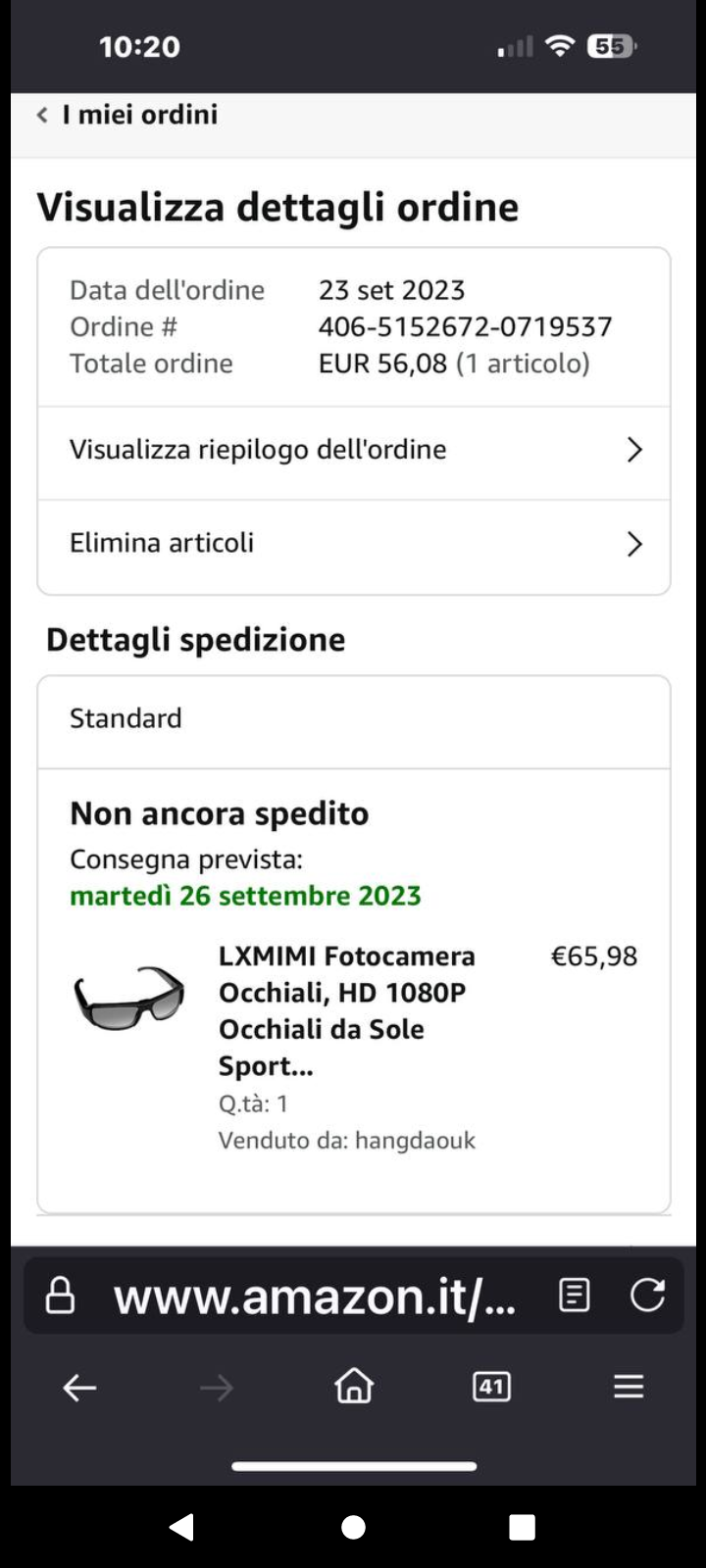Navigate back in the browser
Screen dimensions: 706x1568
click(x=79, y=1387)
